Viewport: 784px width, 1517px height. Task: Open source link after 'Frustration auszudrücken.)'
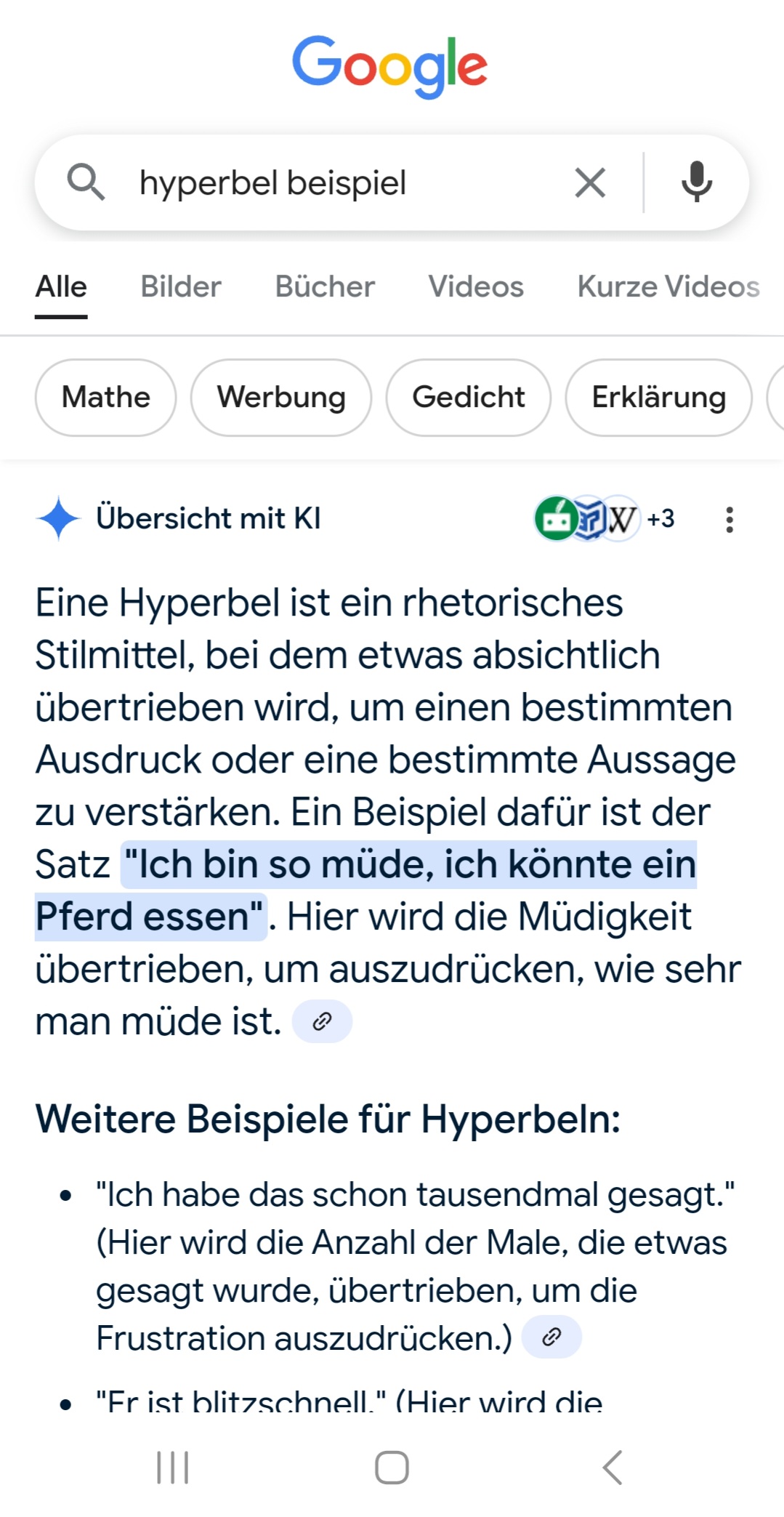pos(551,1337)
